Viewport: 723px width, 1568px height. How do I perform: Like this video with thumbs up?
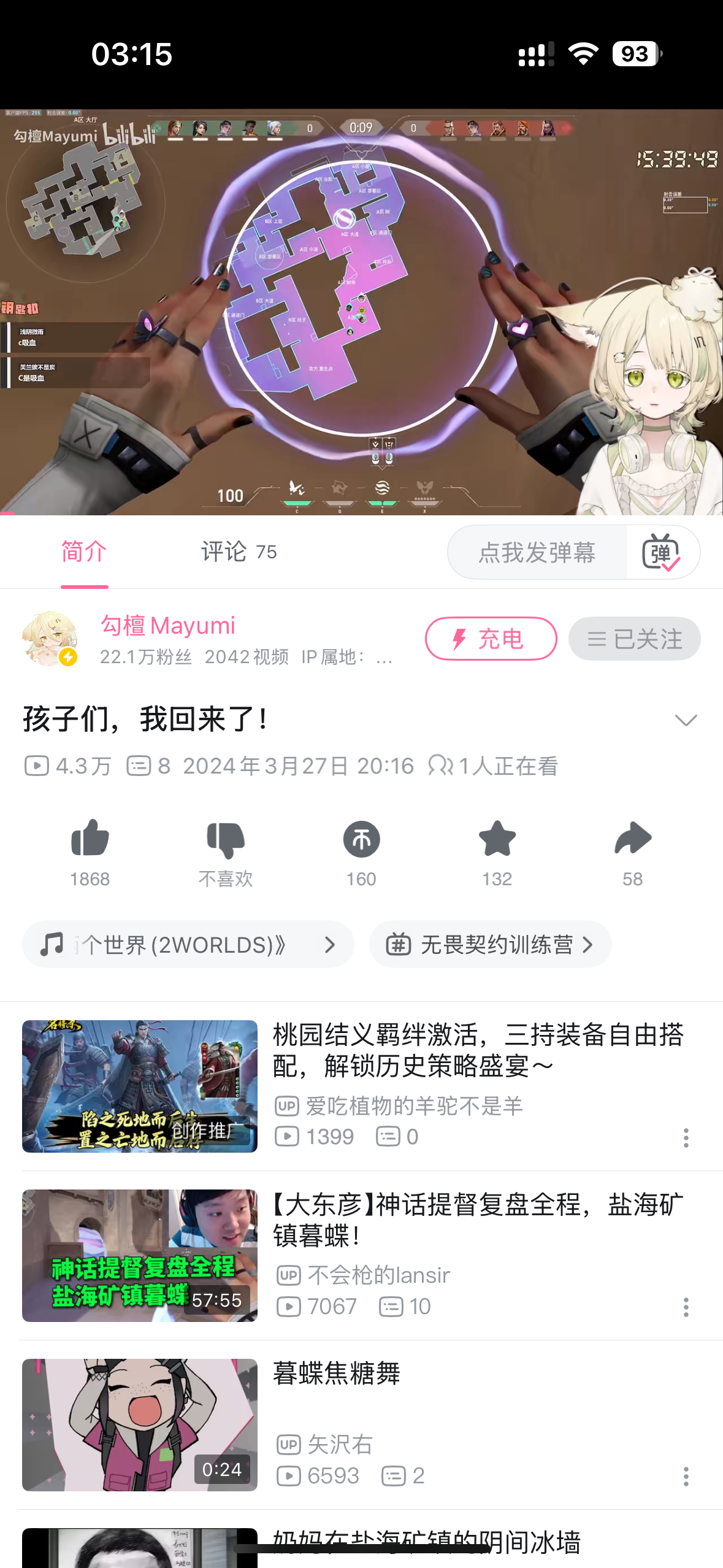pos(90,839)
